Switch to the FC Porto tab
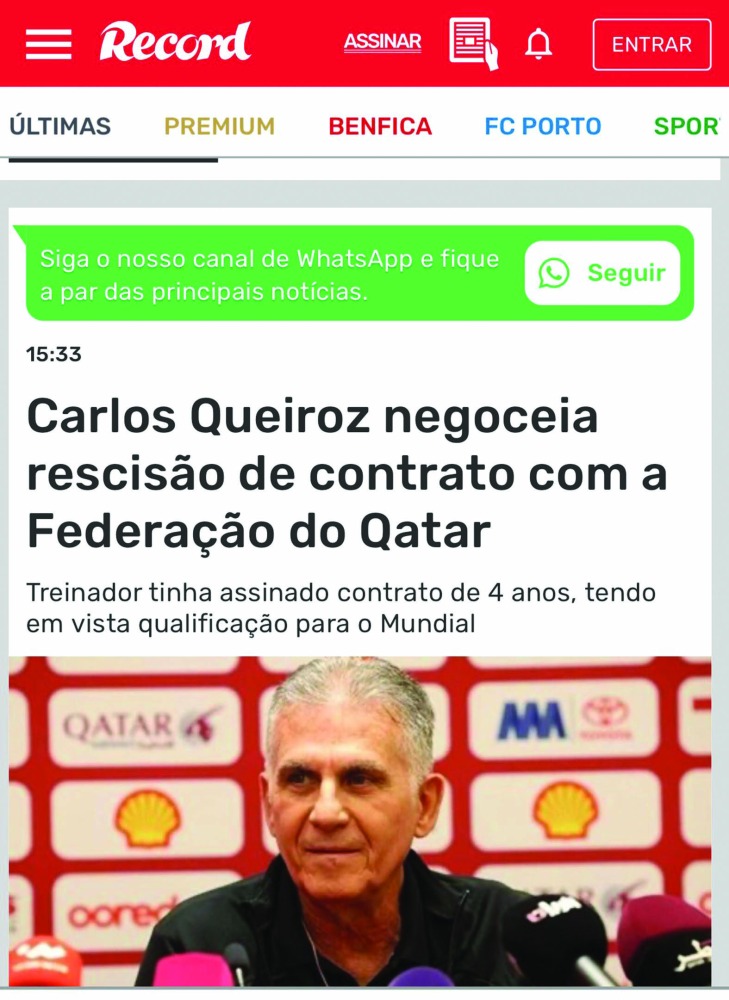This screenshot has width=729, height=1000. 543,126
